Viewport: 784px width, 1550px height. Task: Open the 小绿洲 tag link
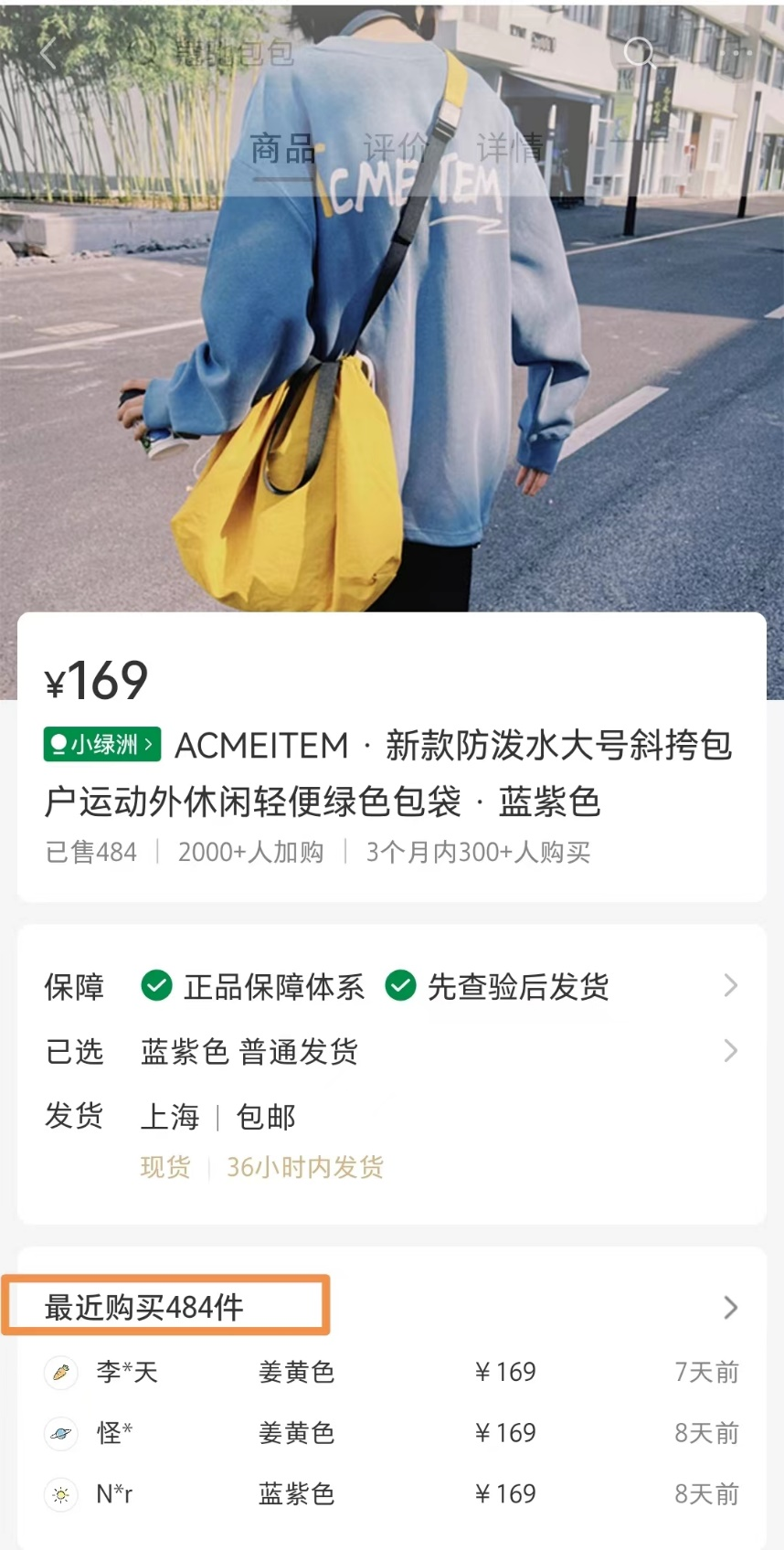point(102,745)
